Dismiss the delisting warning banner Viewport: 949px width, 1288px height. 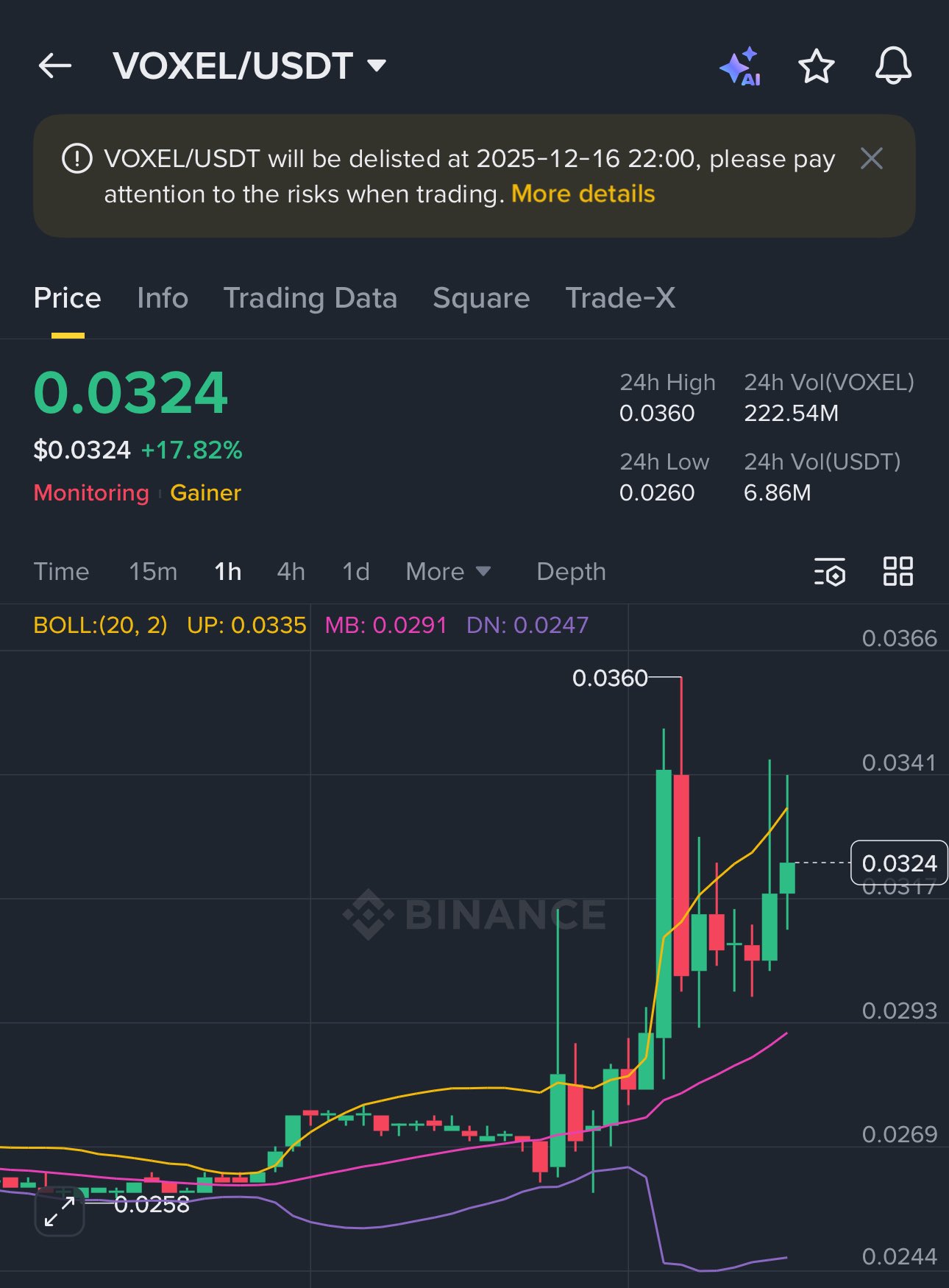coord(871,158)
